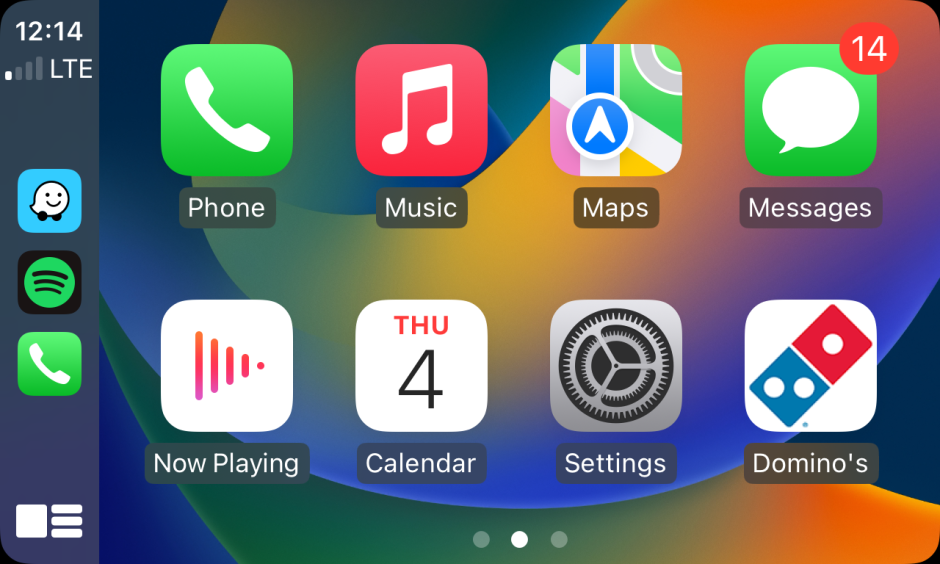
Task: Switch to the dashboard view
Action: pyautogui.click(x=49, y=521)
